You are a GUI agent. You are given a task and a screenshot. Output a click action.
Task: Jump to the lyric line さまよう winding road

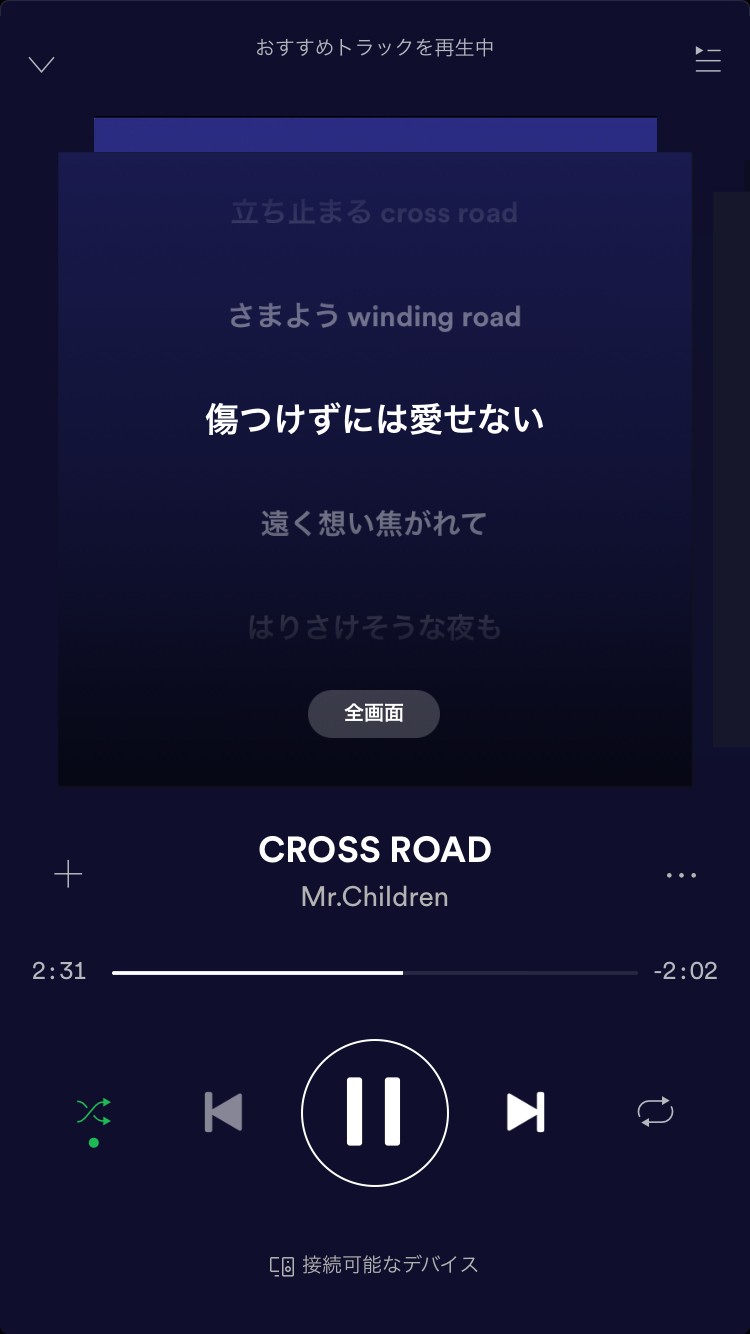[375, 317]
